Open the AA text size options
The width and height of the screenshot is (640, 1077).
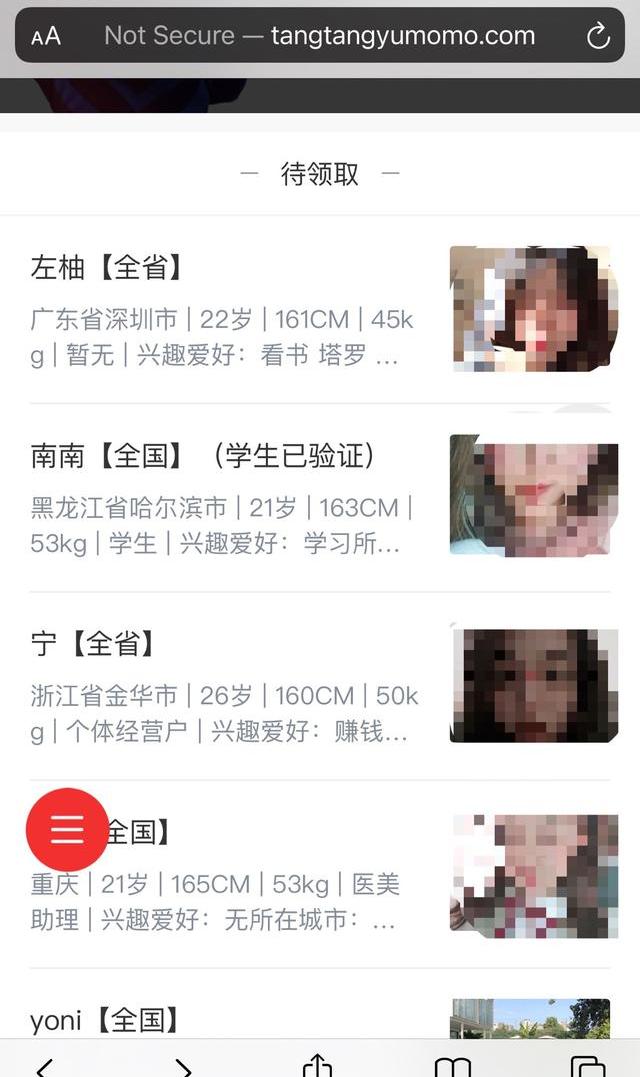[x=46, y=37]
